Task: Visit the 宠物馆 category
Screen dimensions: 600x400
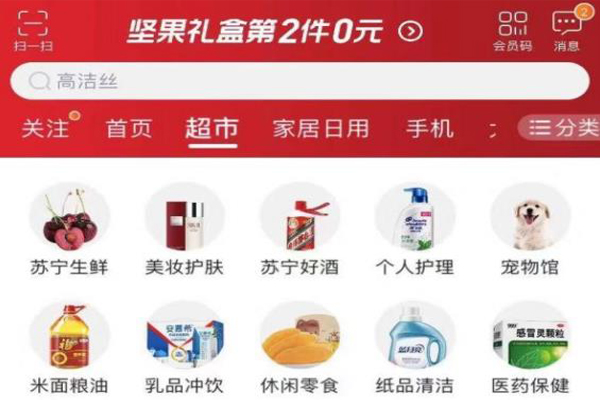Action: 530,228
